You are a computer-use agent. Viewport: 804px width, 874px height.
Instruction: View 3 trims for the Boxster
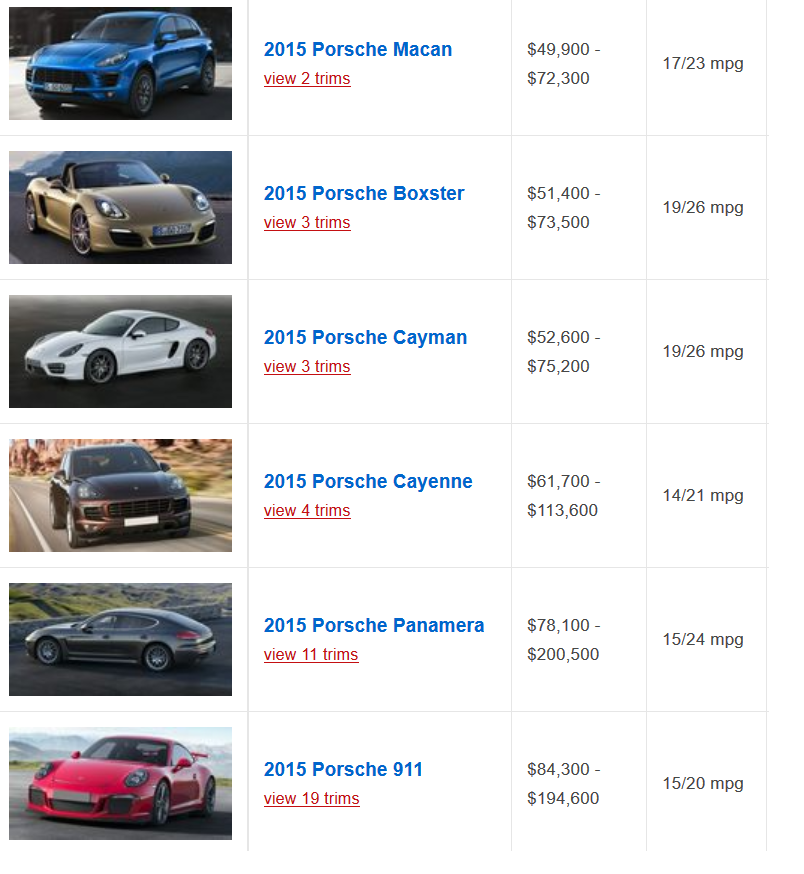point(307,223)
